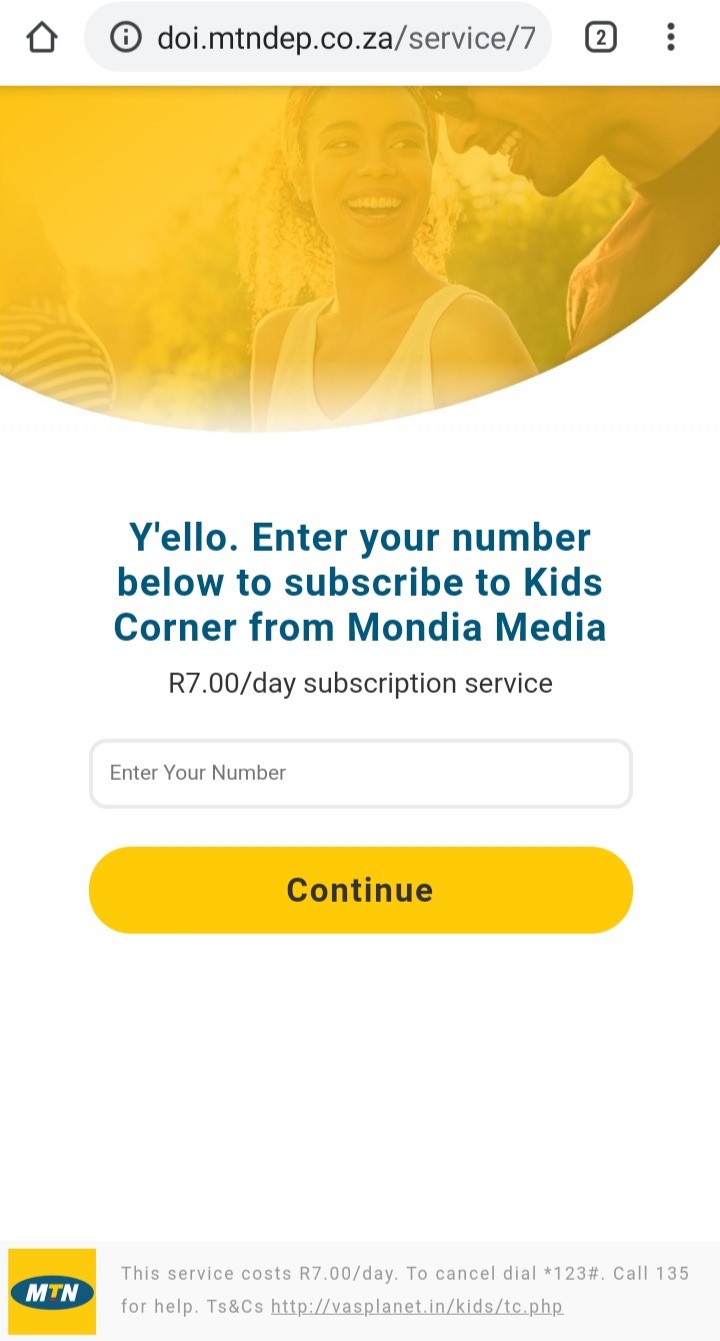Focus the Enter Your Number field

click(360, 773)
